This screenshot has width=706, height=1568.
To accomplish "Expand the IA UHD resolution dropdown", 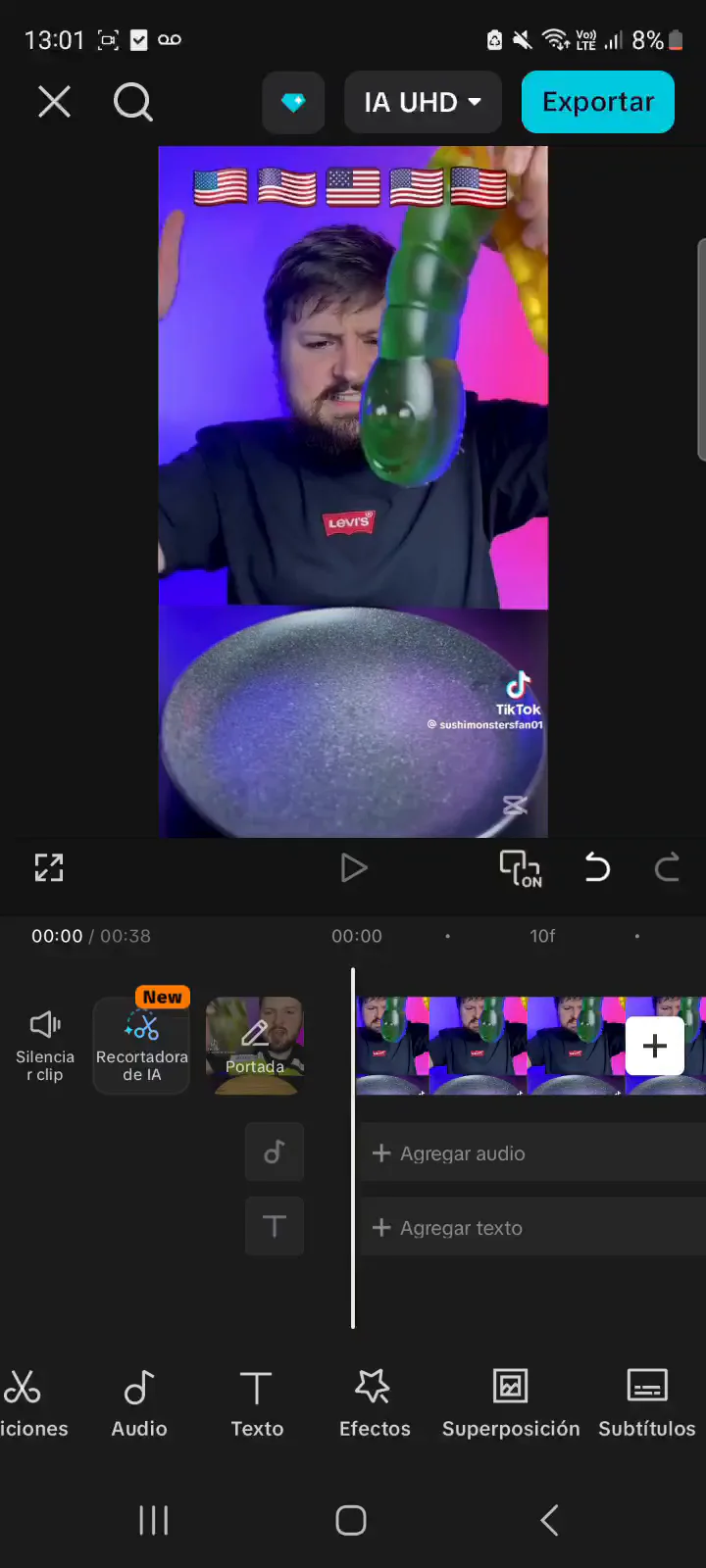I will coord(423,102).
